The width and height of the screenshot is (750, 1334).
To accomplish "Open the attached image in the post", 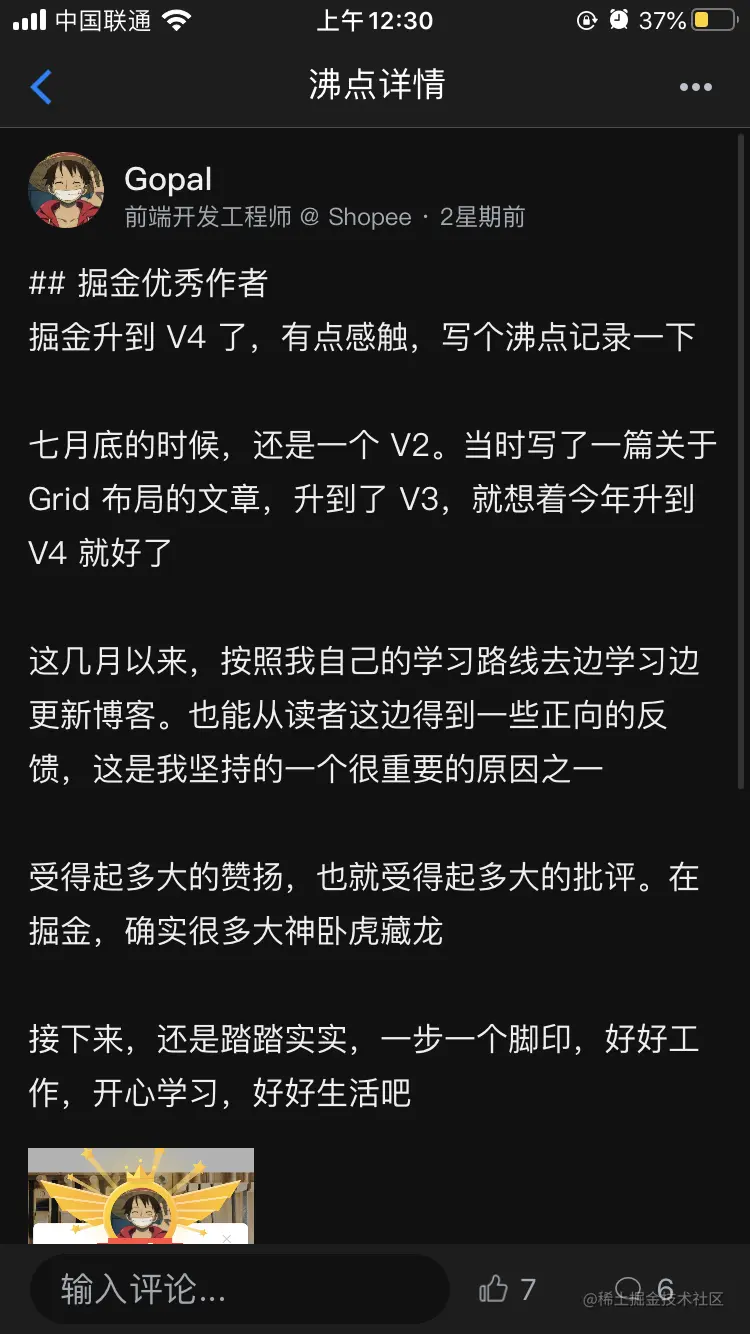I will [x=141, y=1196].
